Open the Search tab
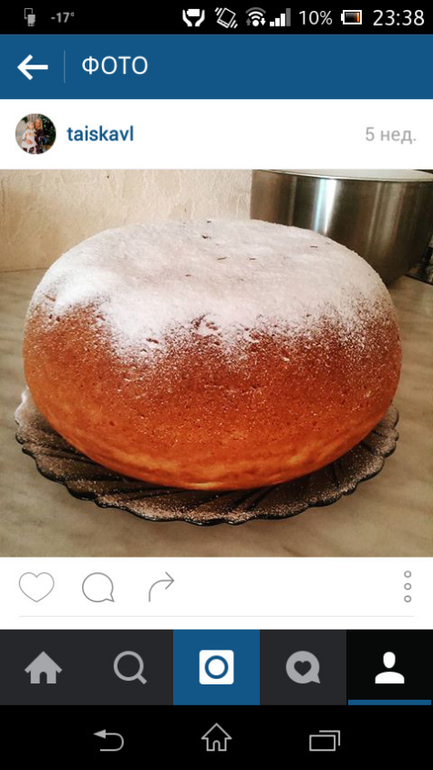Screen dimensions: 433x770 (130, 668)
